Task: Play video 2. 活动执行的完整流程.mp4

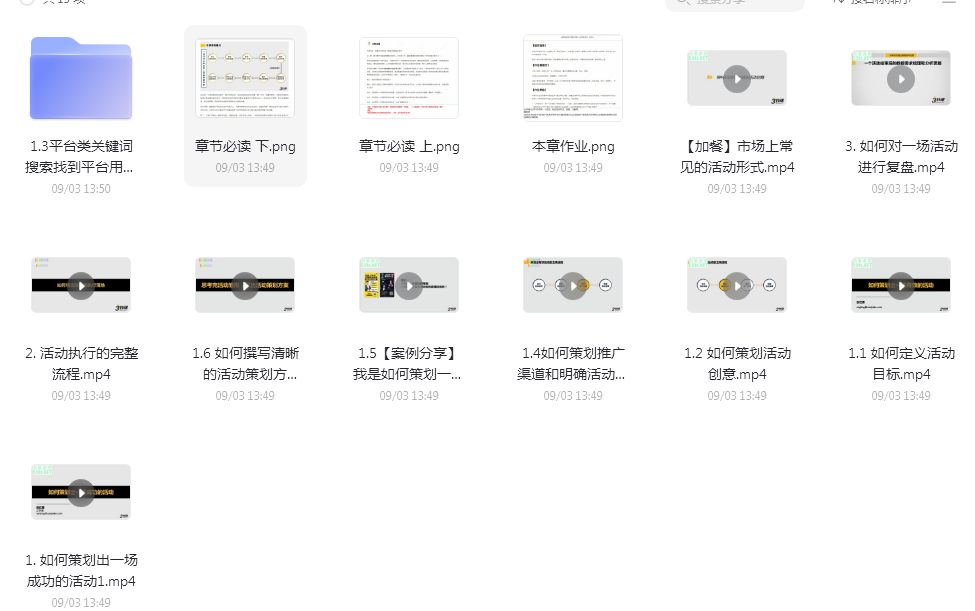Action: click(81, 286)
